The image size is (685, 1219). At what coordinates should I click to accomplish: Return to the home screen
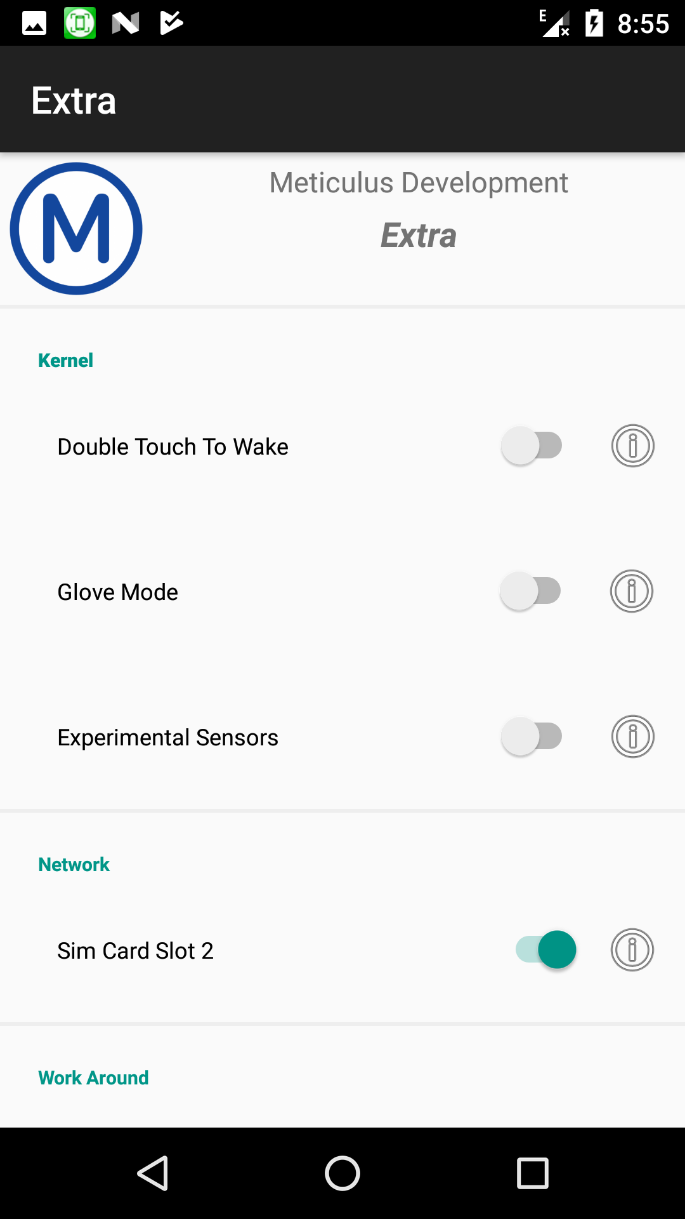(342, 1173)
